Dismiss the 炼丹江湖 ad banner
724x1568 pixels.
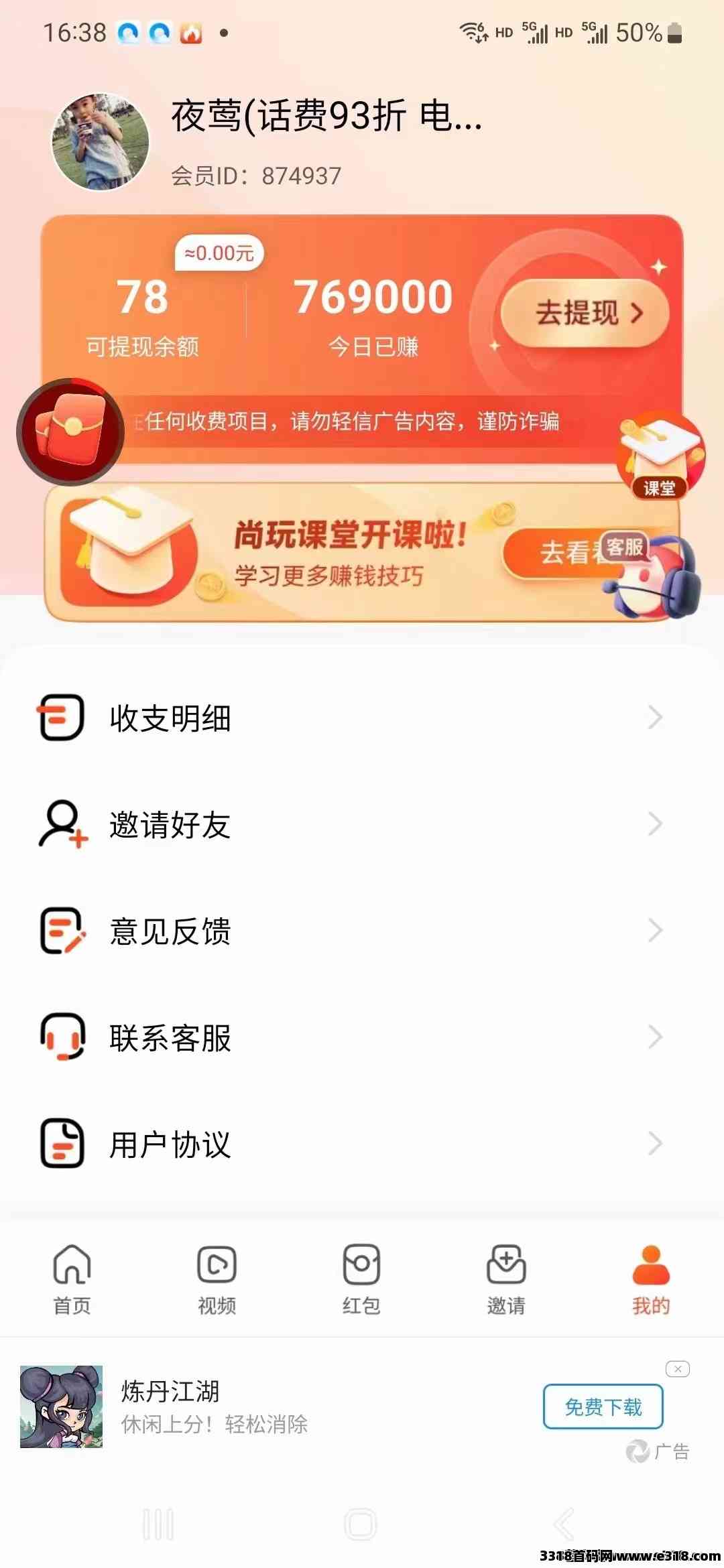pyautogui.click(x=677, y=1368)
